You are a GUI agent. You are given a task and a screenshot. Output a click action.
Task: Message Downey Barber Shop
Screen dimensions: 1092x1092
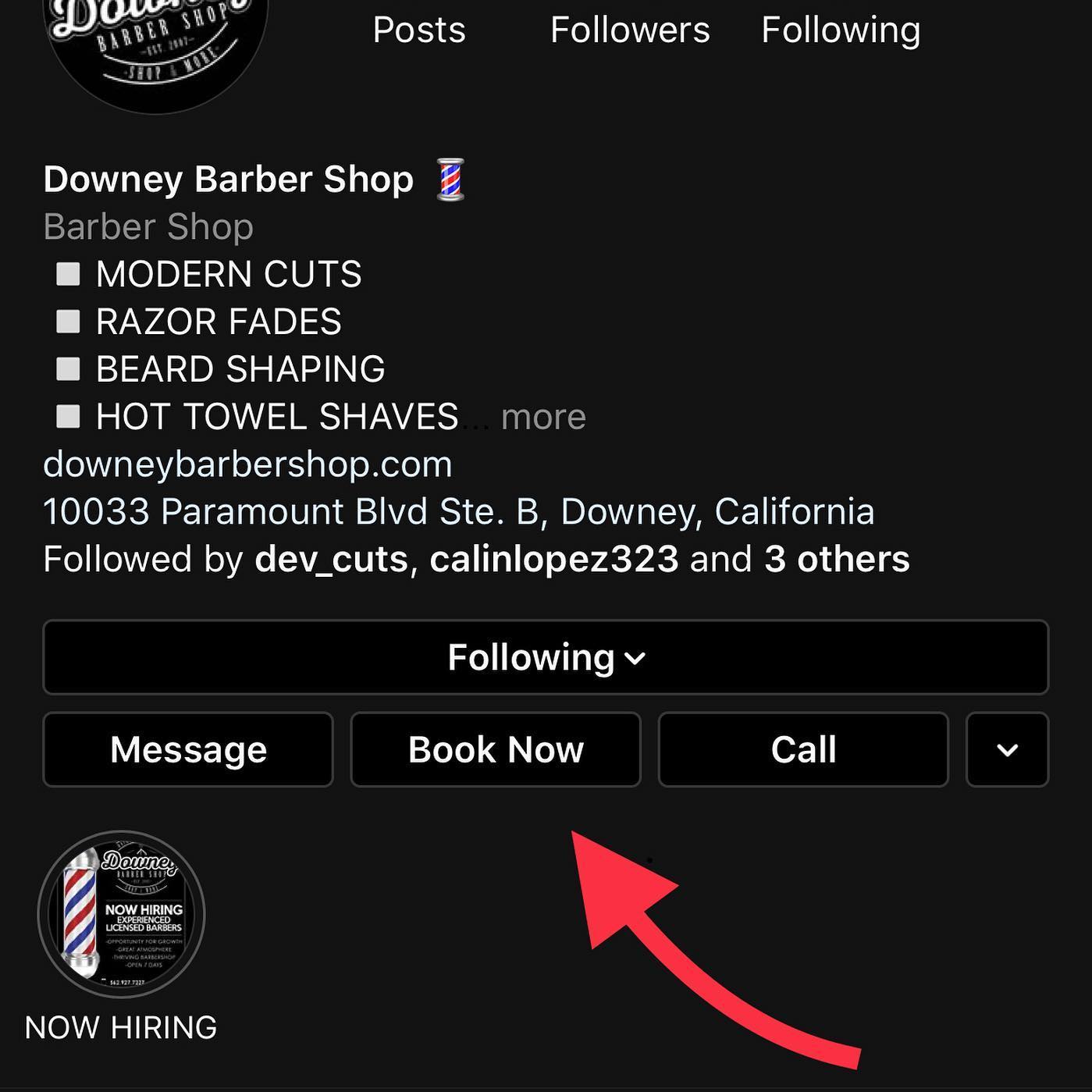(188, 749)
